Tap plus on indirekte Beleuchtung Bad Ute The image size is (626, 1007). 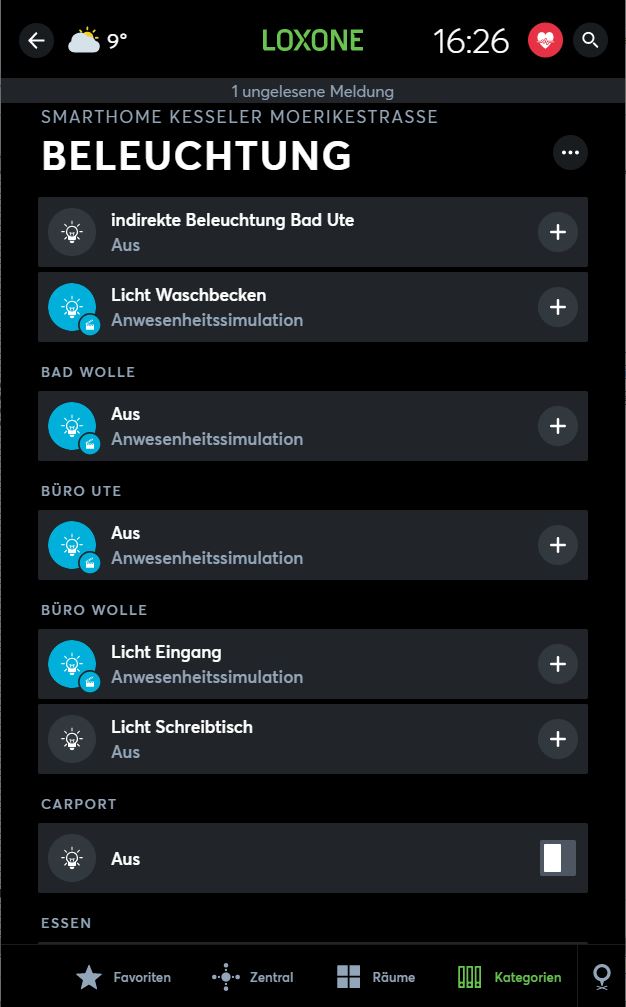(558, 232)
